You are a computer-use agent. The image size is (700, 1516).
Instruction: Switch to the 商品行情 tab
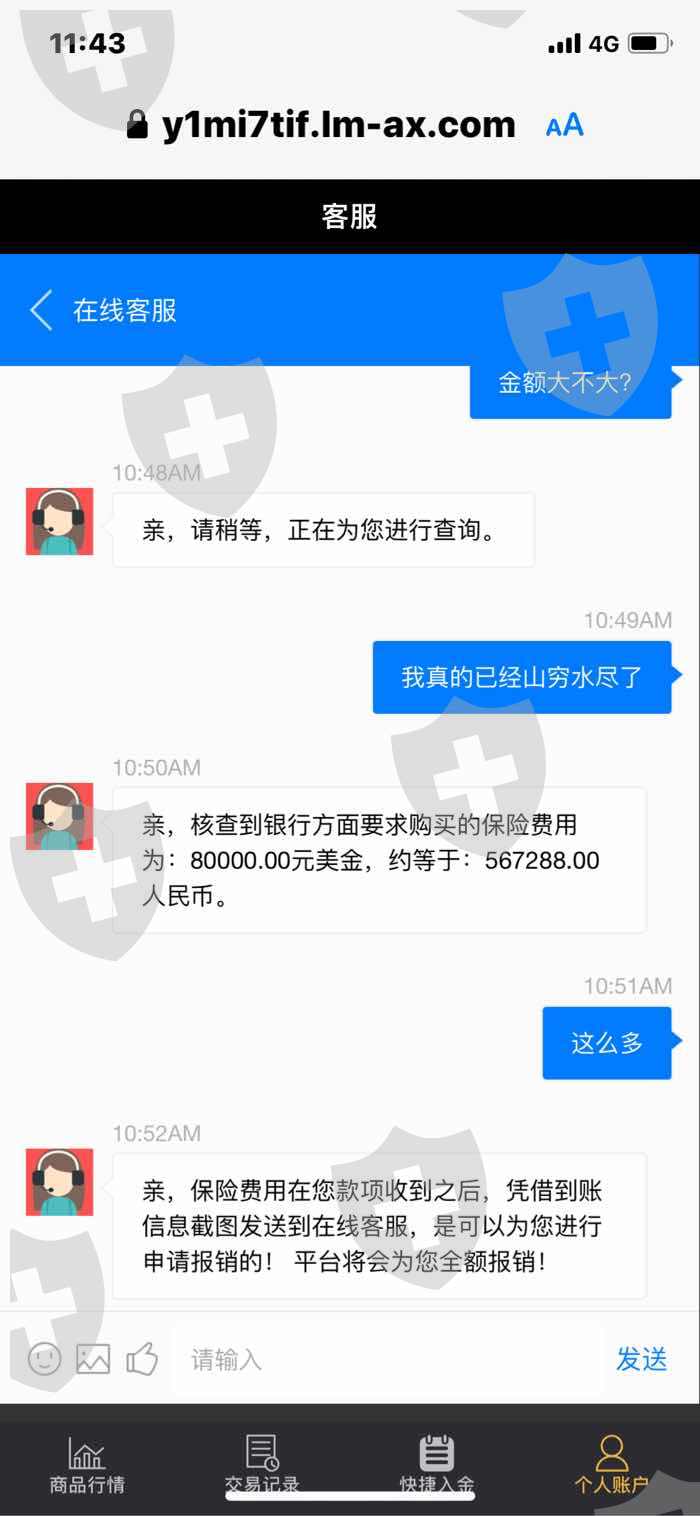tap(87, 1465)
